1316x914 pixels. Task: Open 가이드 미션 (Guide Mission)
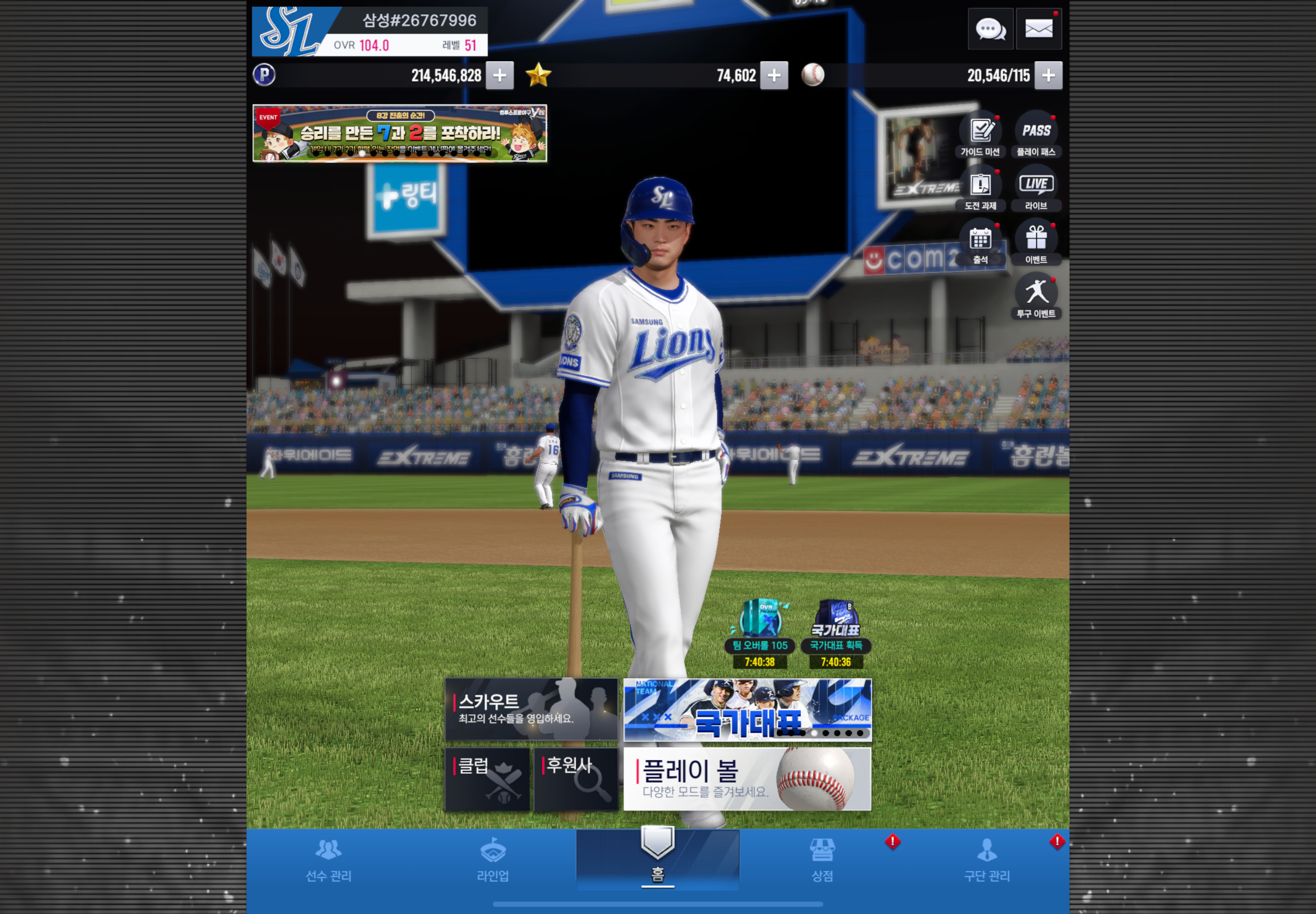tap(980, 135)
